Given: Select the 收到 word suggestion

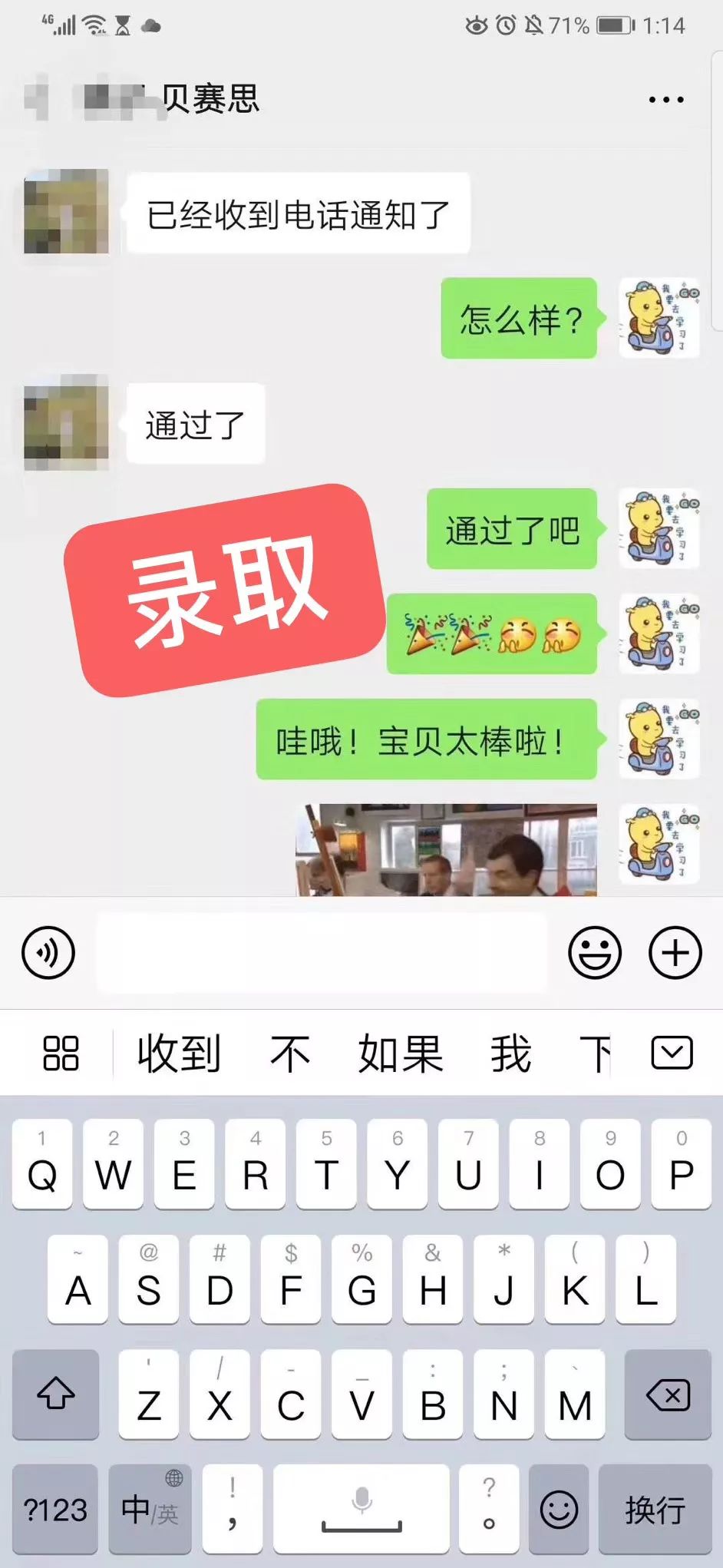Looking at the screenshot, I should pos(179,1054).
